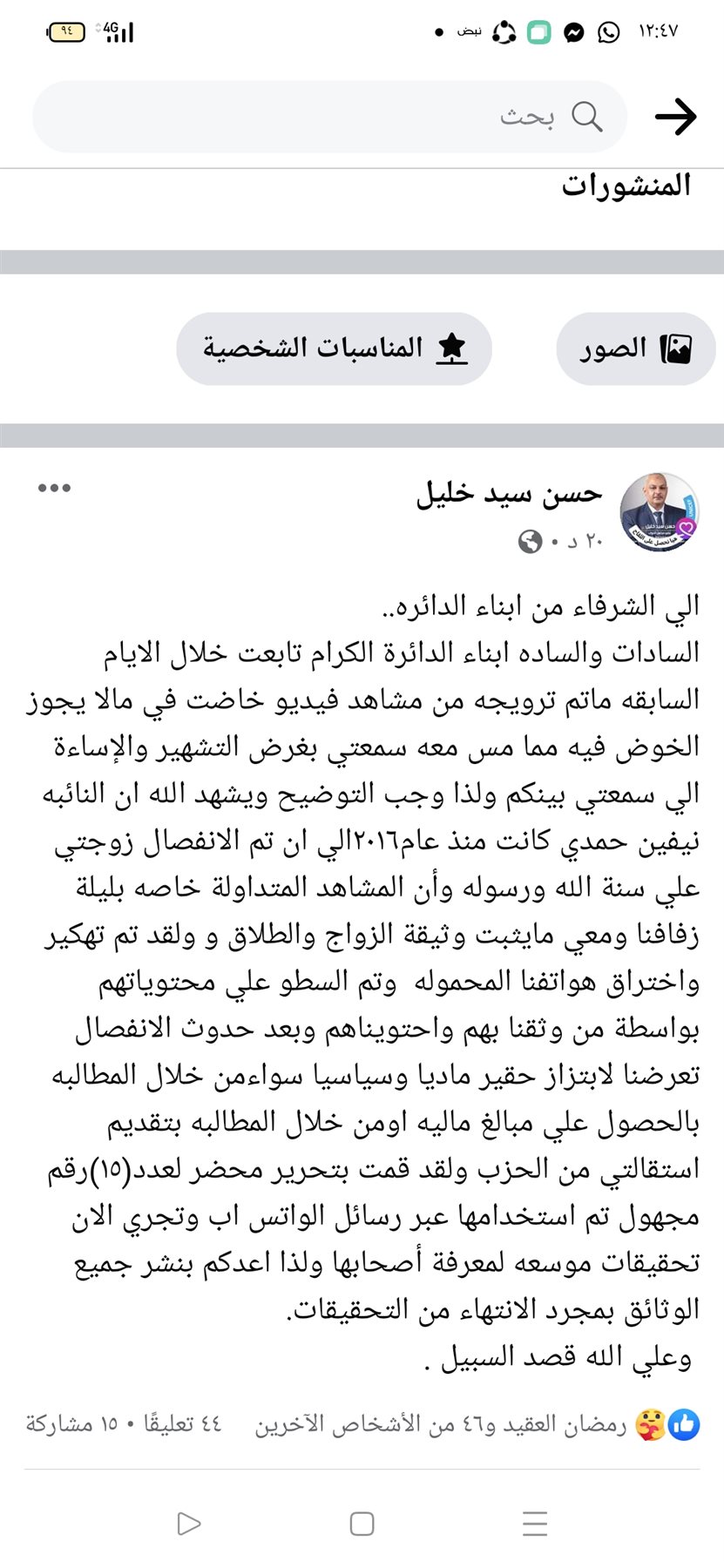View the ١٥ مشاركة shares list
Viewport: 724px width, 1568px height.
coord(71,1424)
